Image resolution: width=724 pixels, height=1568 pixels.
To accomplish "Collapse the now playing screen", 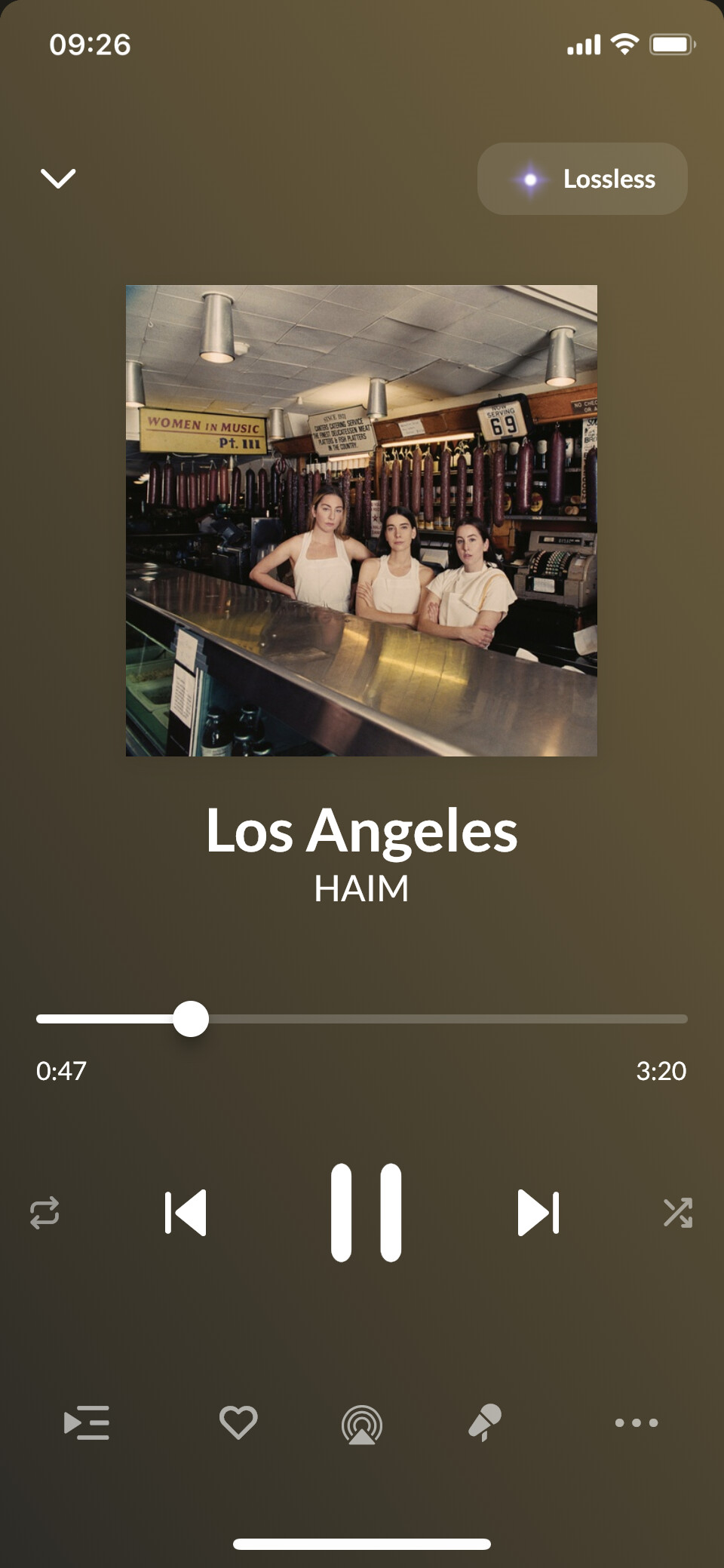I will (x=58, y=179).
